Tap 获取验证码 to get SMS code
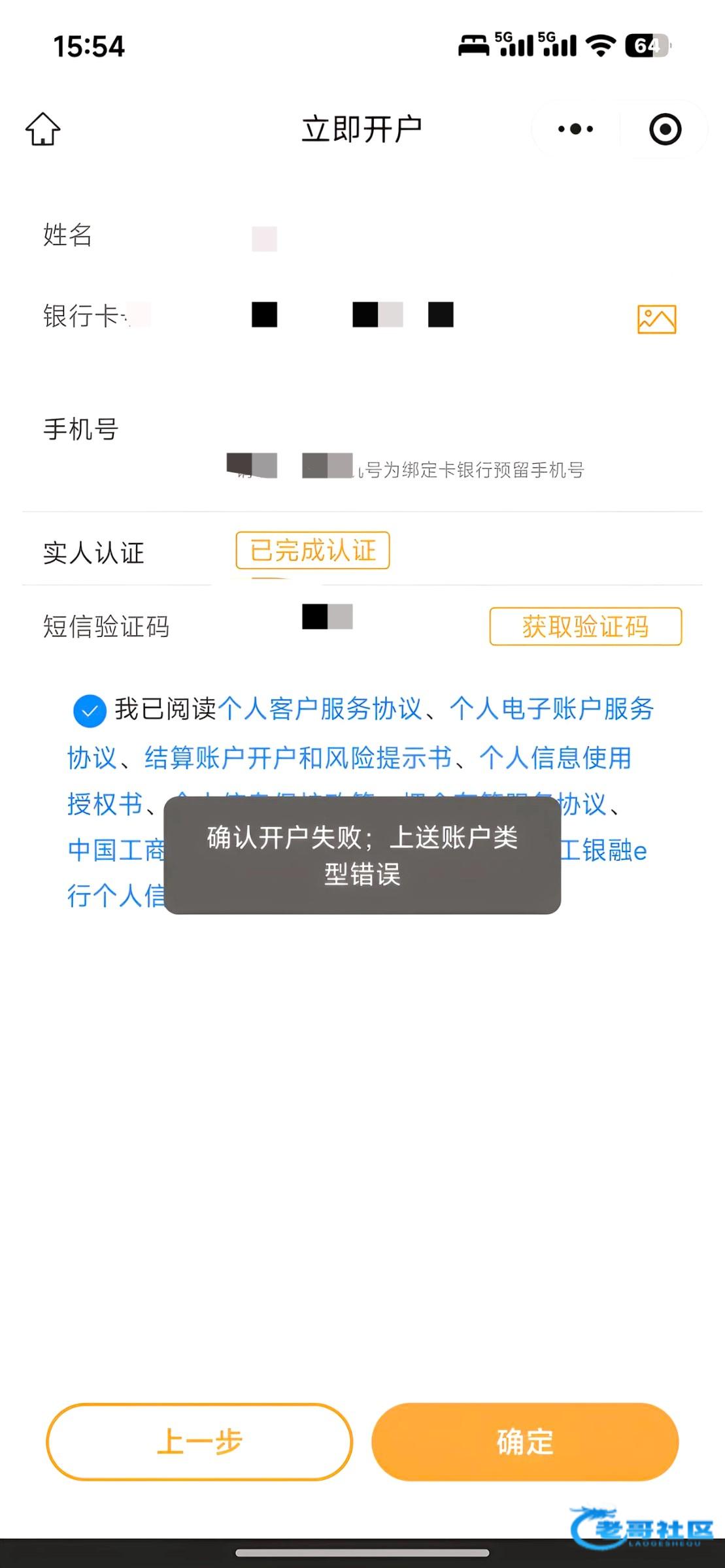725x1568 pixels. click(x=585, y=627)
